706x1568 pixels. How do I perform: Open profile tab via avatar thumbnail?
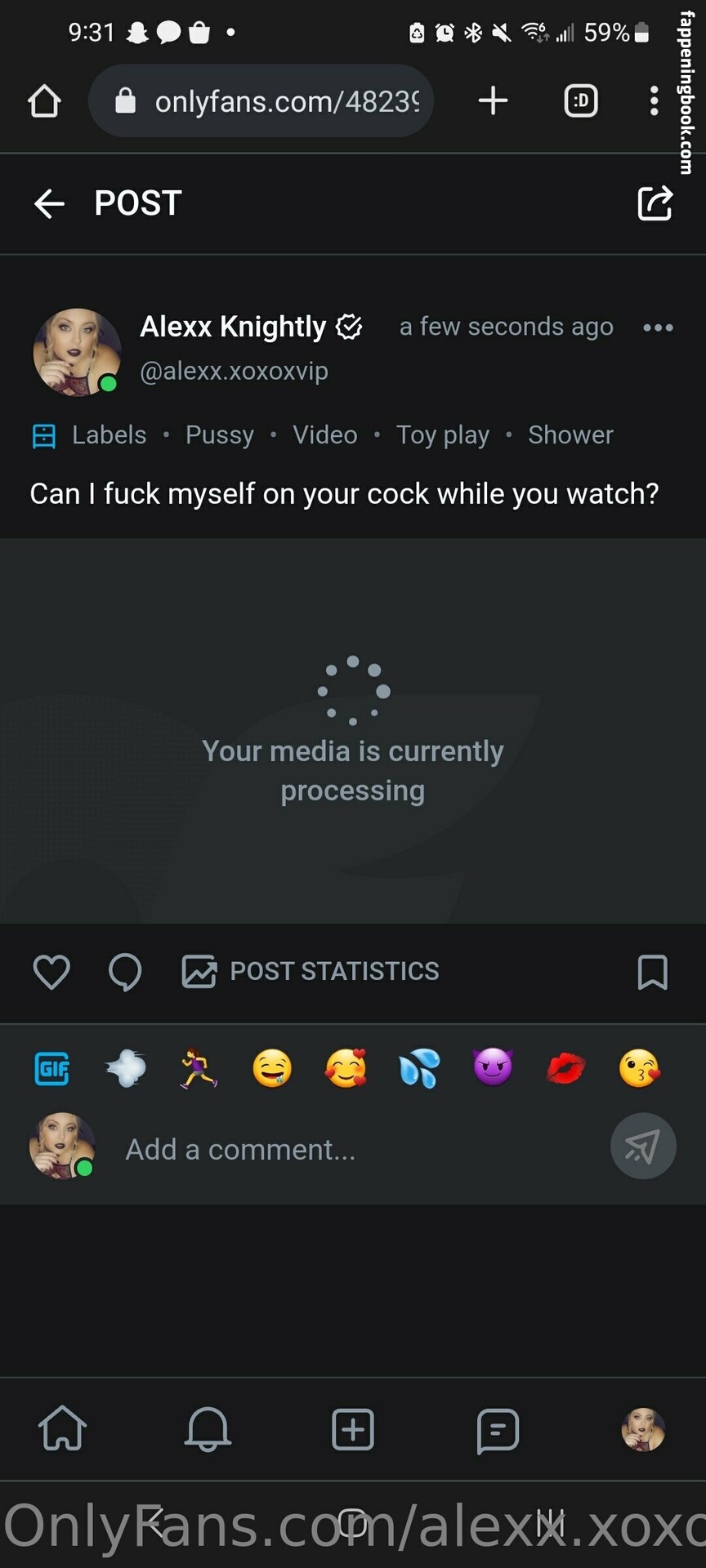(643, 1429)
